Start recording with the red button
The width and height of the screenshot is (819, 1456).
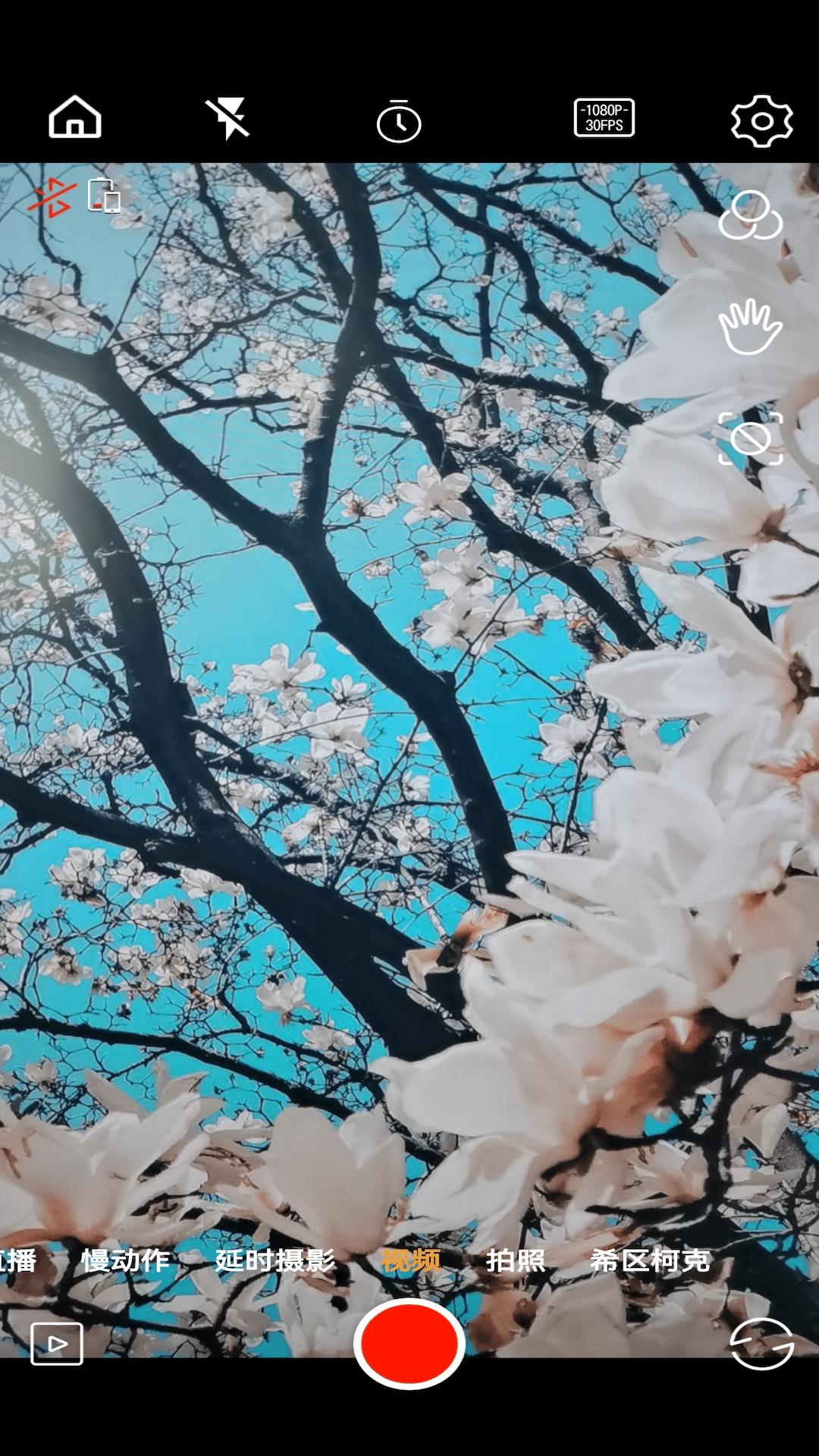coord(409,1343)
